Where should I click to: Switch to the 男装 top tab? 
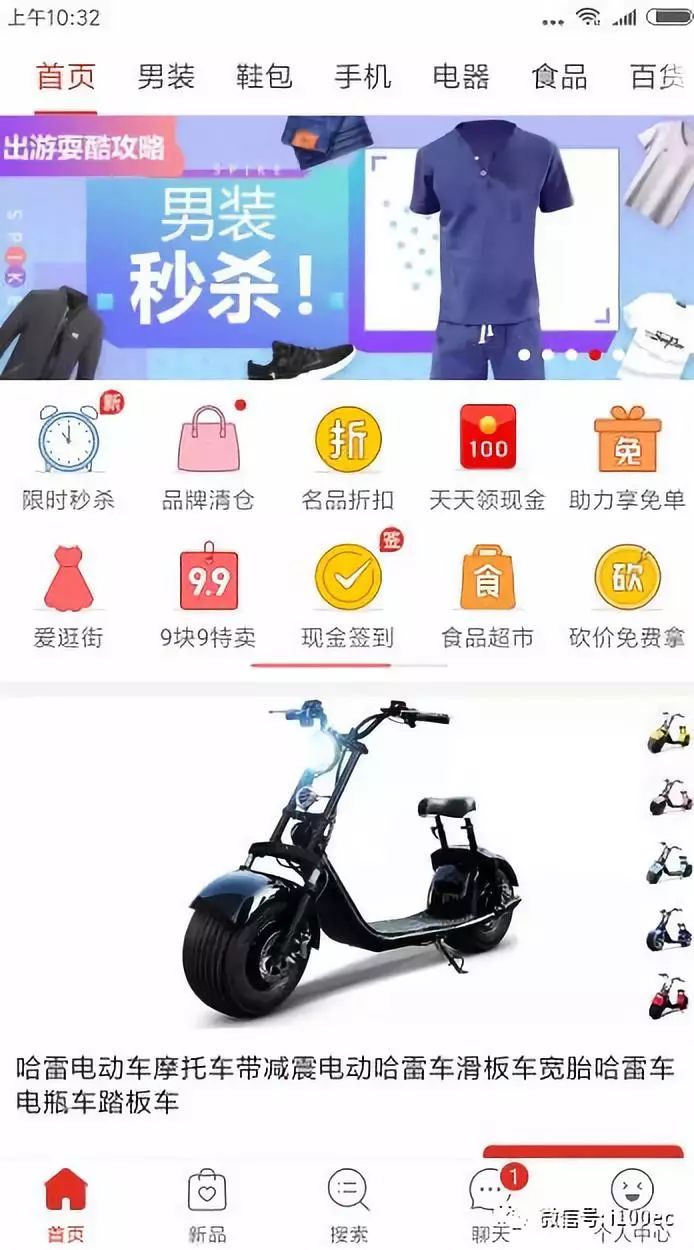pos(165,77)
